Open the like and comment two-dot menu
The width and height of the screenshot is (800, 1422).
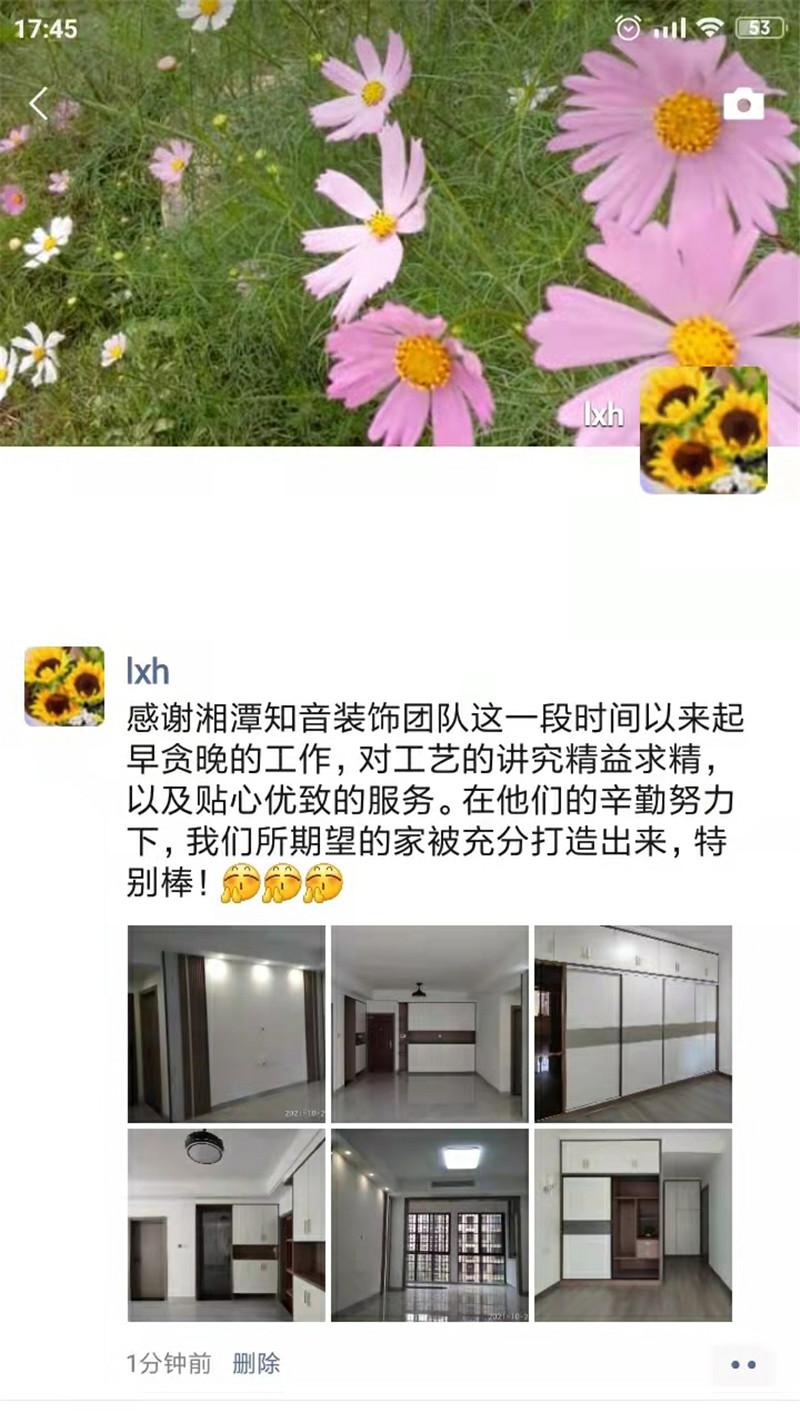pyautogui.click(x=743, y=1364)
